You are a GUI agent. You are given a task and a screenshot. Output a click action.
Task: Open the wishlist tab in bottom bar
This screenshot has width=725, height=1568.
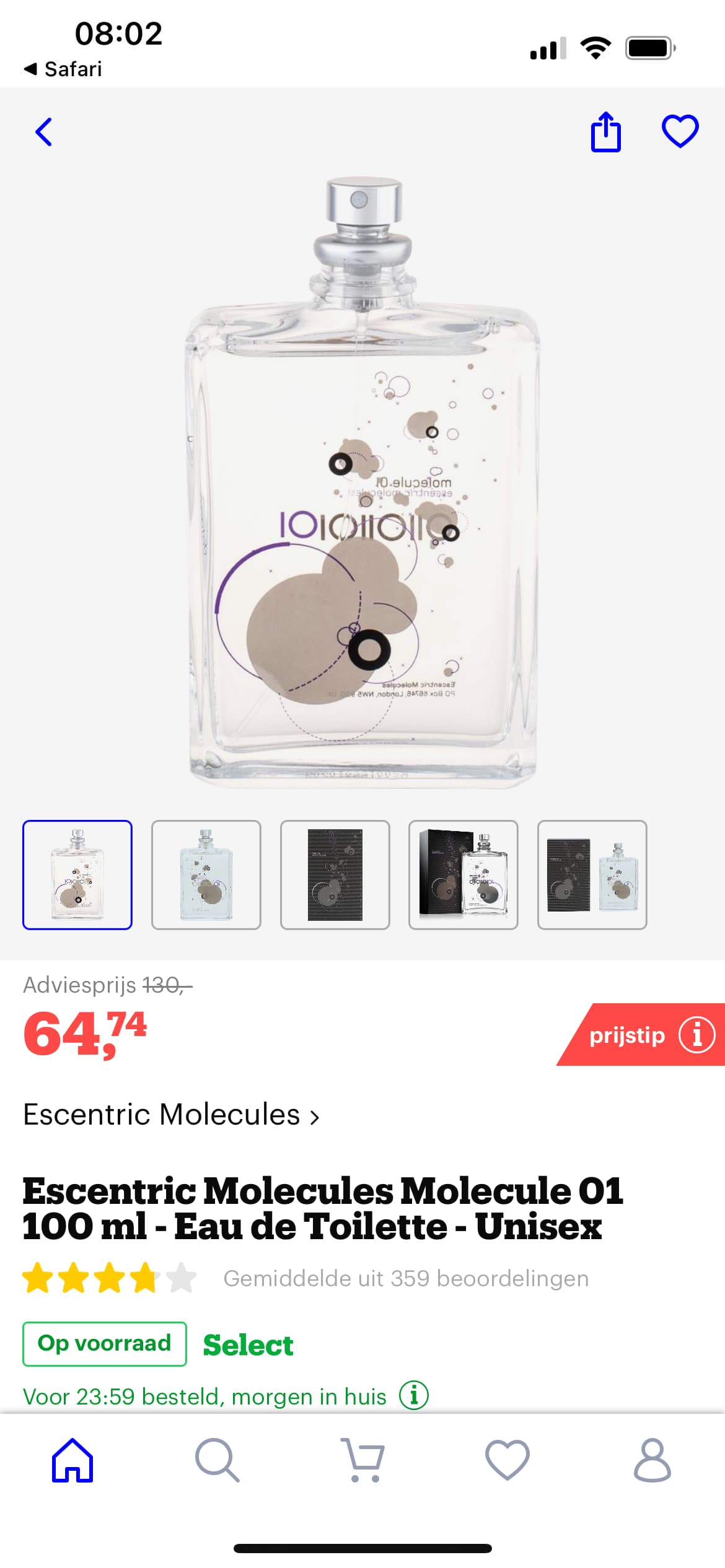(x=507, y=1460)
